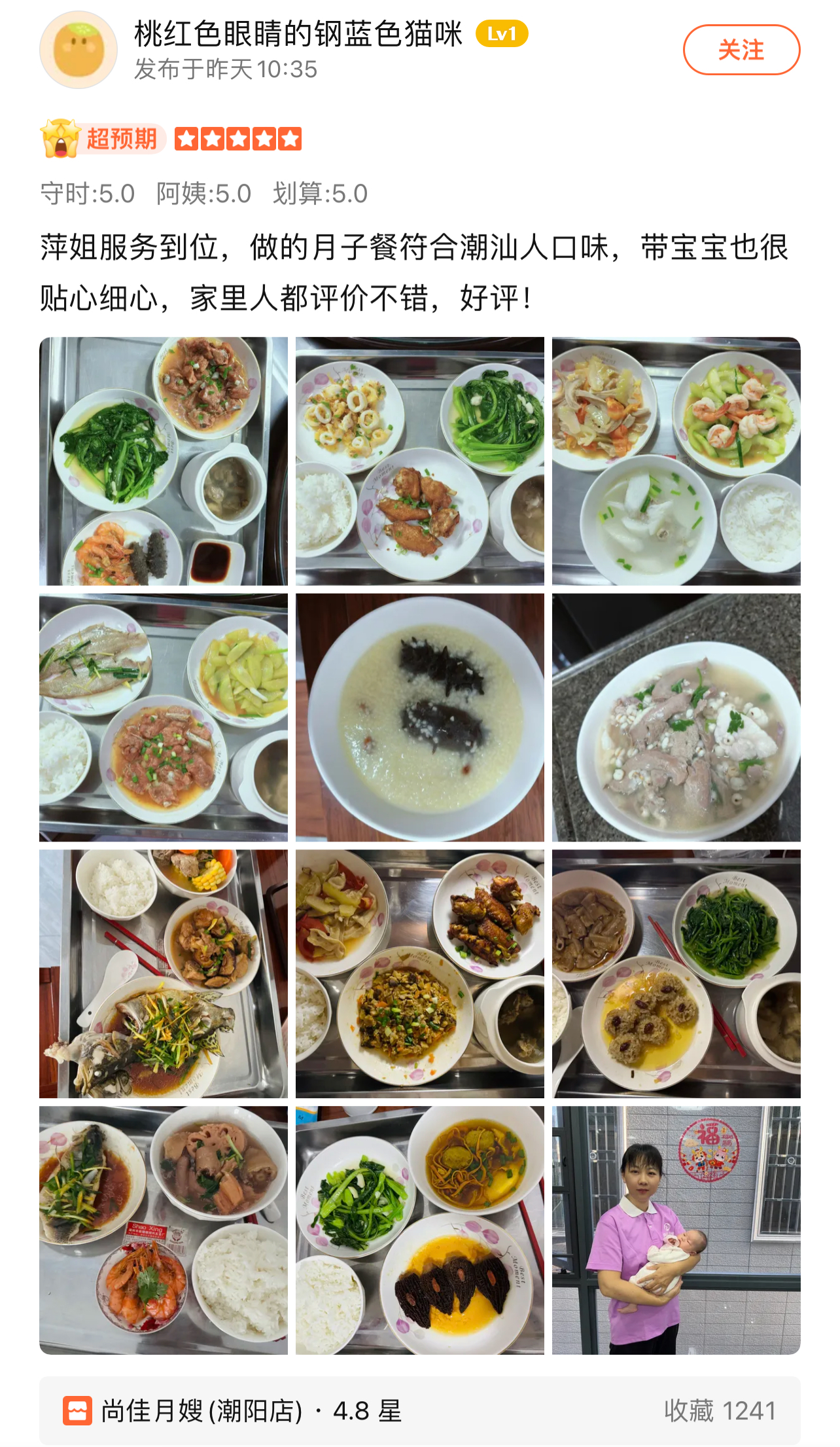The height and width of the screenshot is (1447, 840).
Task: Open username 桃红色眼睛的钢蓝色猫咪 profile
Action: [298, 34]
